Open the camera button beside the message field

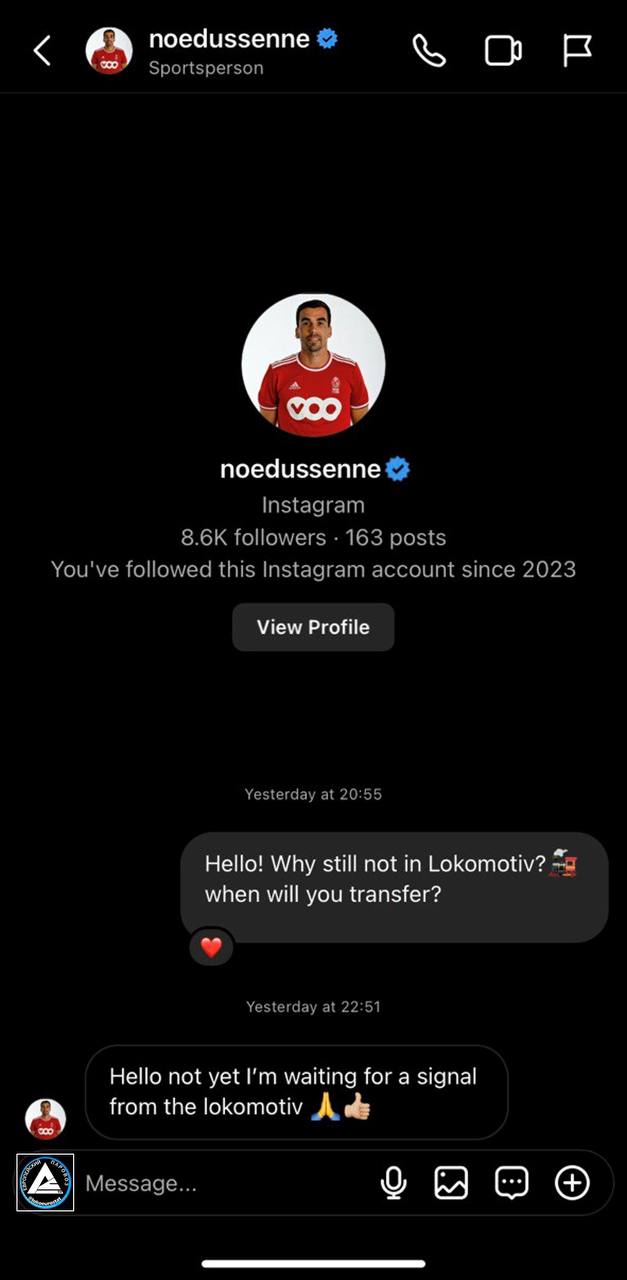click(x=45, y=1182)
